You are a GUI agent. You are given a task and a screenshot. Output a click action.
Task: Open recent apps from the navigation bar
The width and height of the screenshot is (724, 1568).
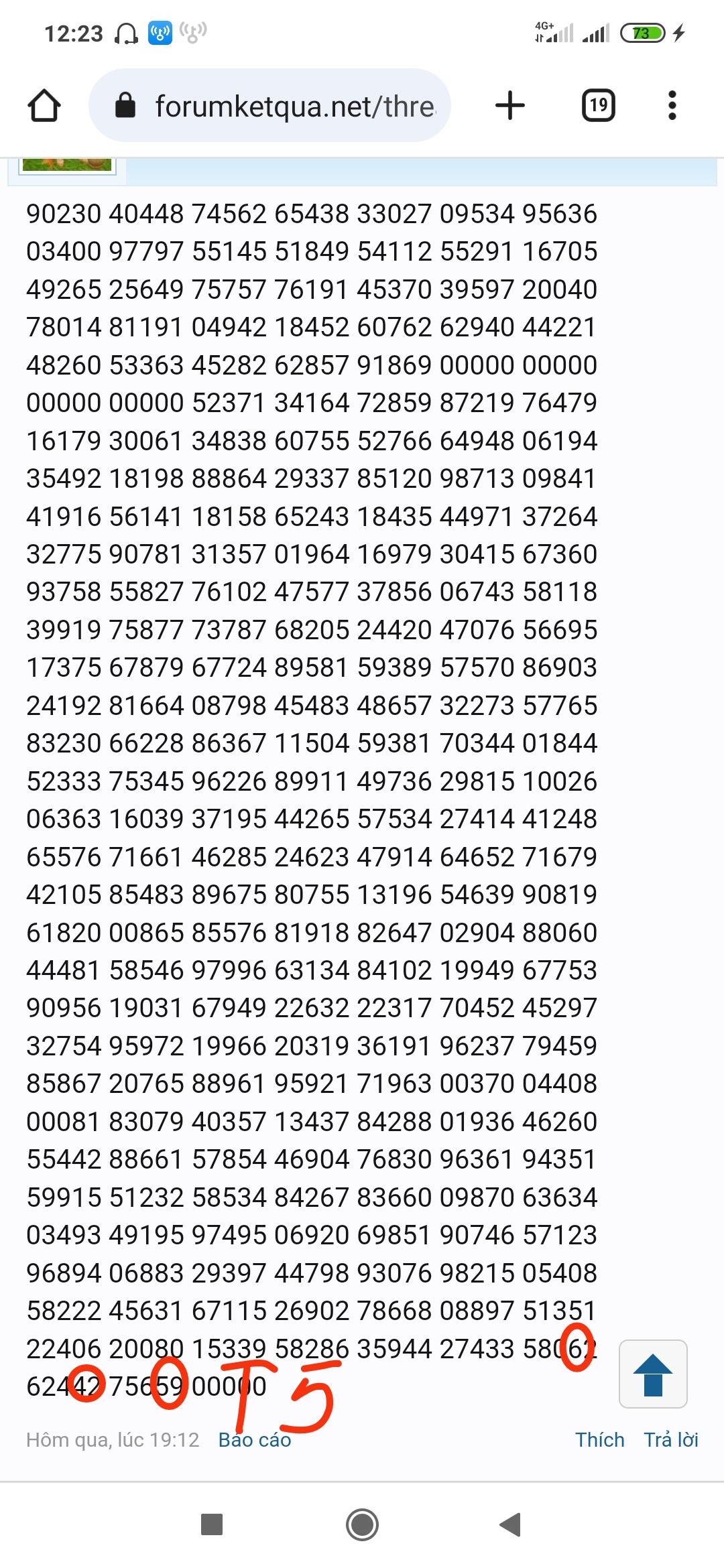click(212, 1524)
